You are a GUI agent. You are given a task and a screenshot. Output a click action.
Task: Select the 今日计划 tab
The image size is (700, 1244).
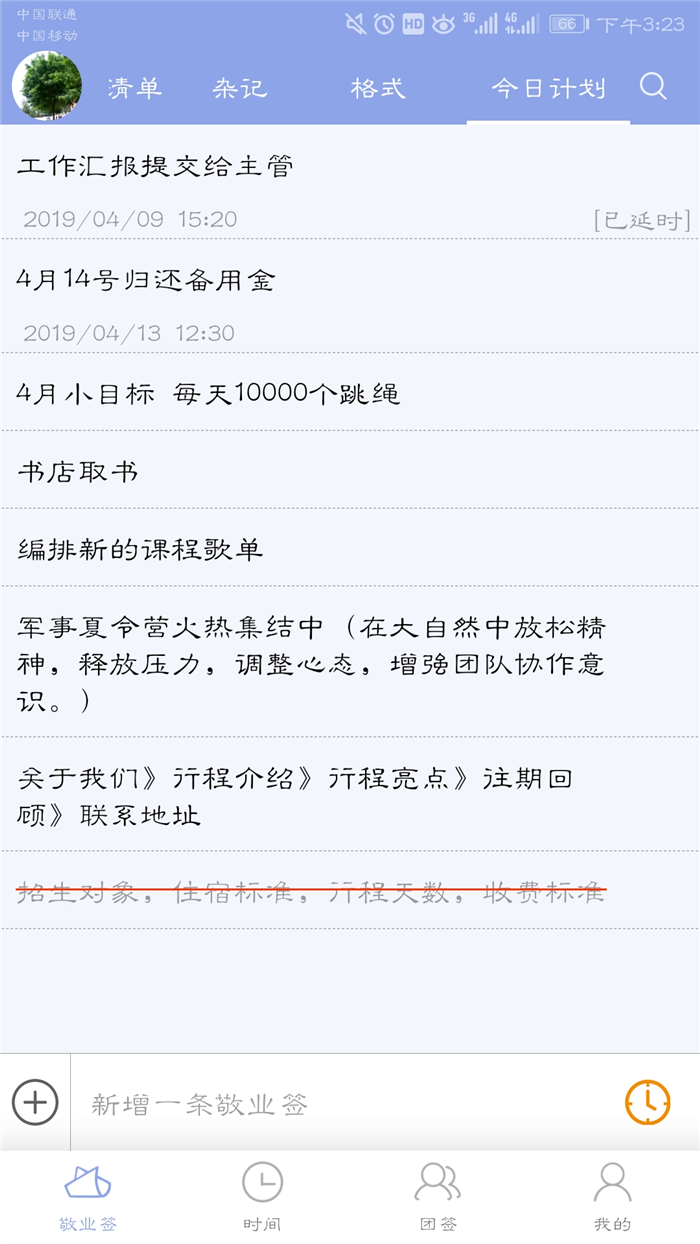coord(548,88)
